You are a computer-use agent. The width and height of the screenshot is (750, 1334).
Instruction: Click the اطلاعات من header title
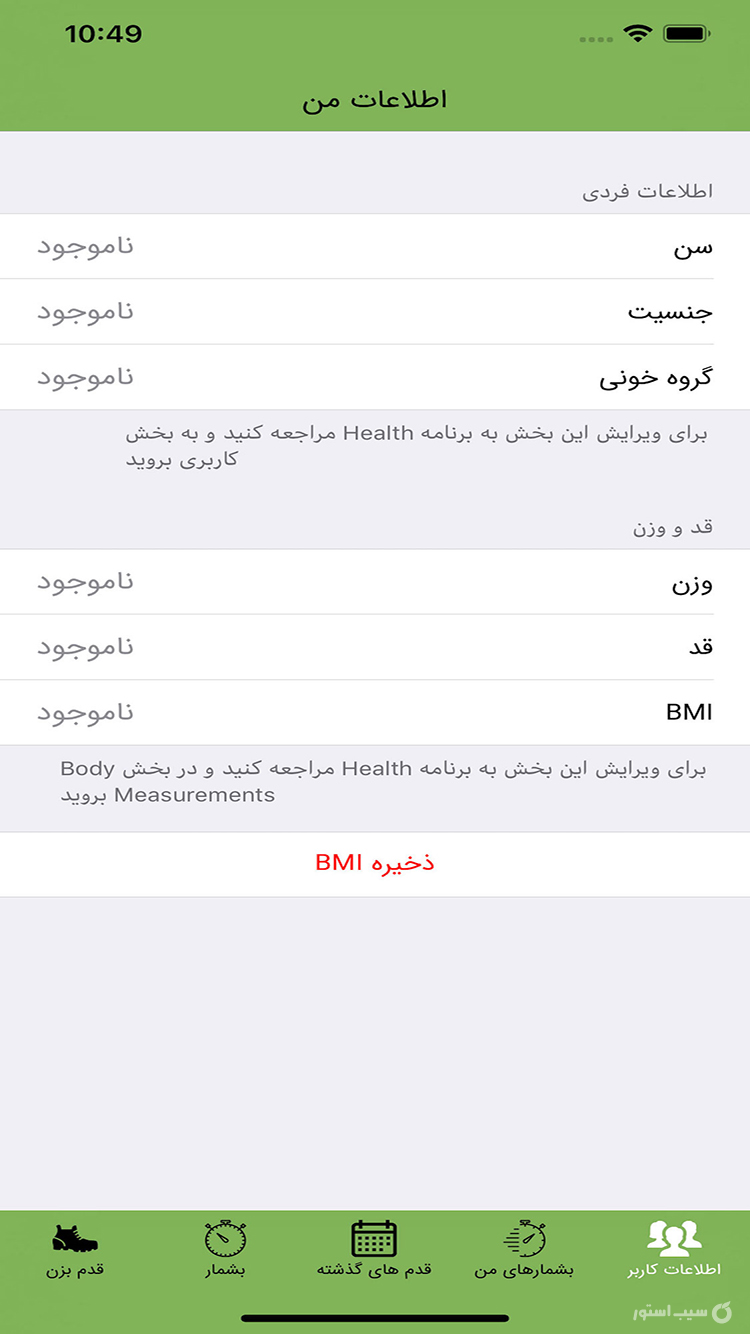tap(375, 99)
